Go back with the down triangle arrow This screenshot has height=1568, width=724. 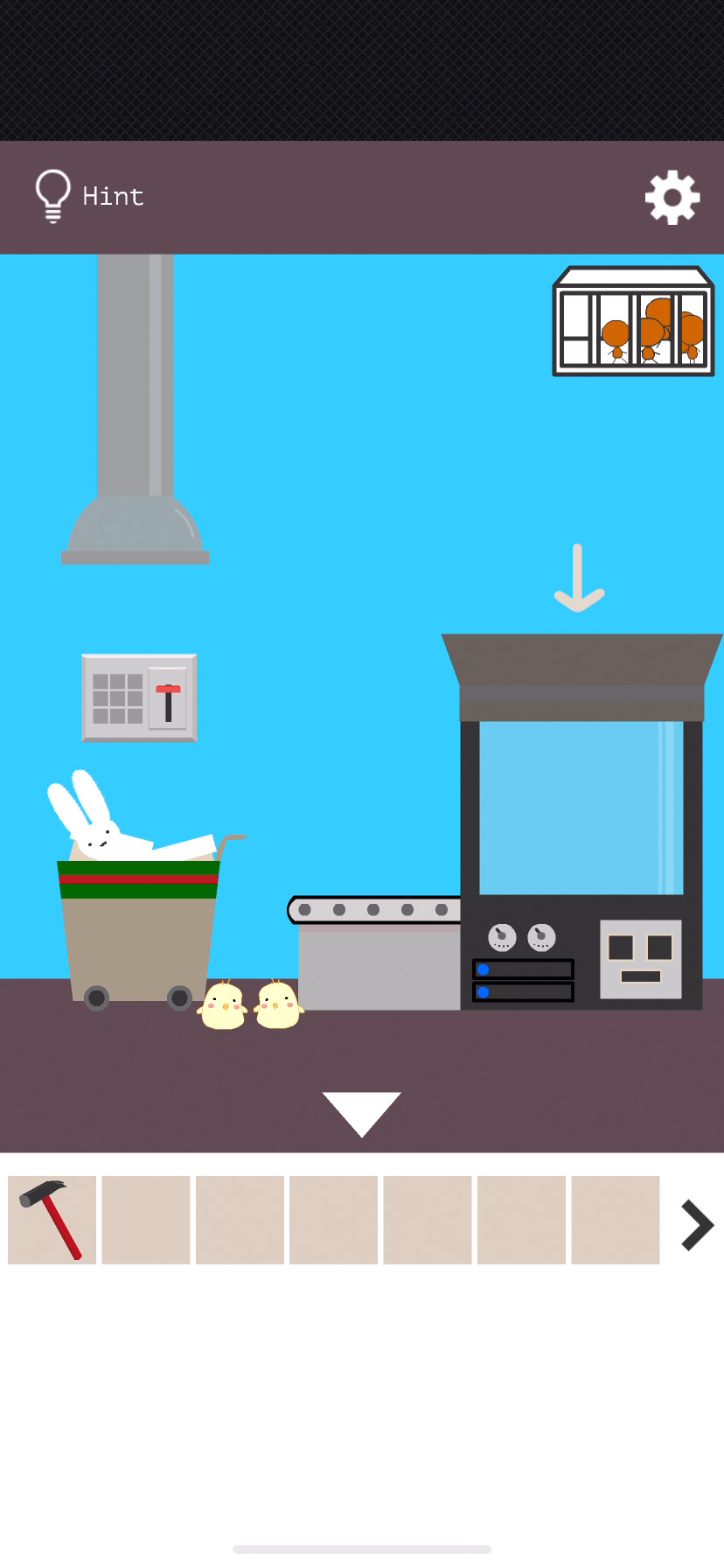point(361,1112)
